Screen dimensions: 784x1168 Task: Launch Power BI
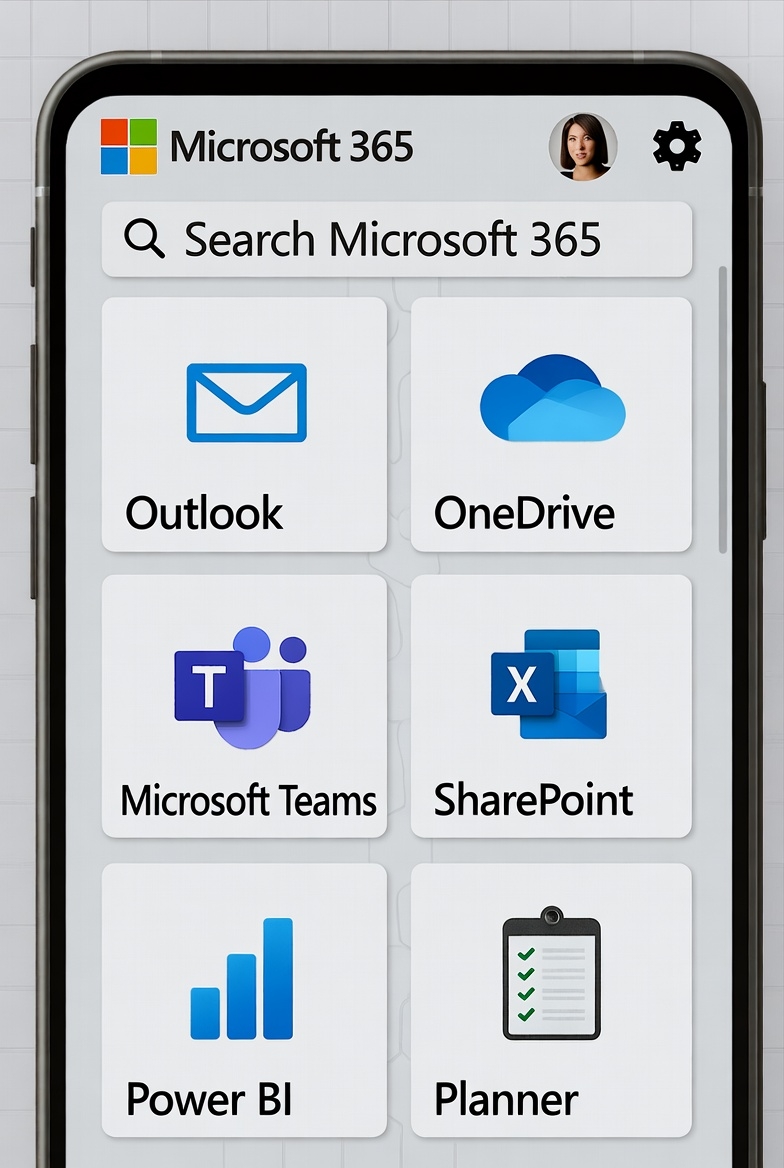click(x=244, y=1000)
